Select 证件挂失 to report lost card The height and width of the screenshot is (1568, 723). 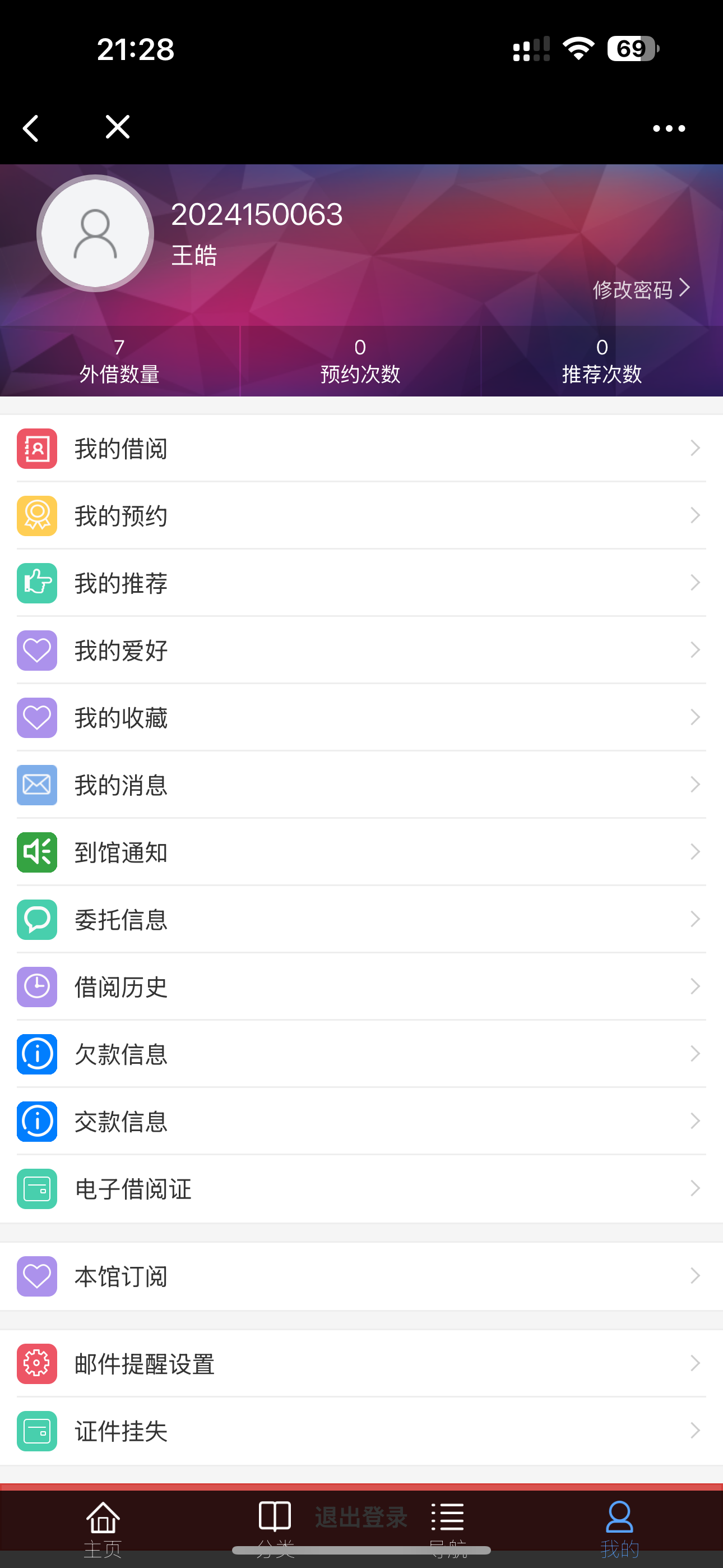(x=361, y=1431)
